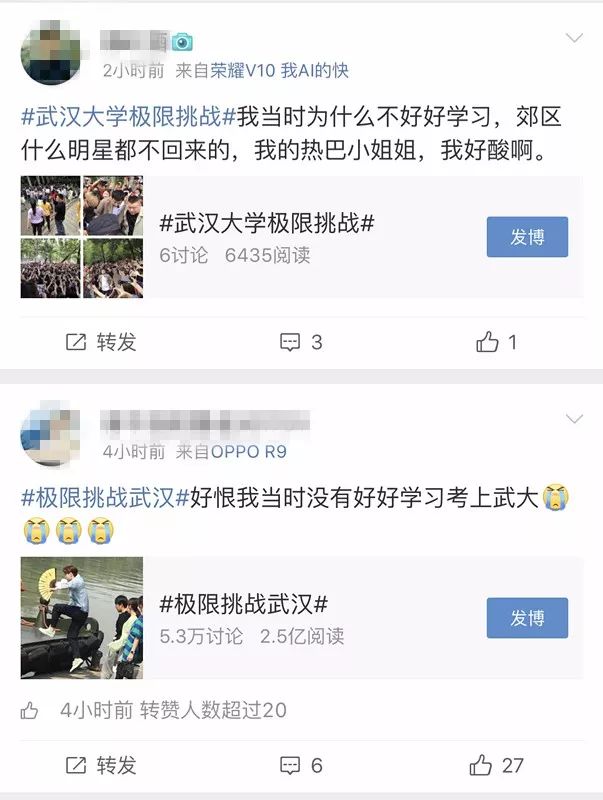Like the post with 27 likes

(x=497, y=765)
